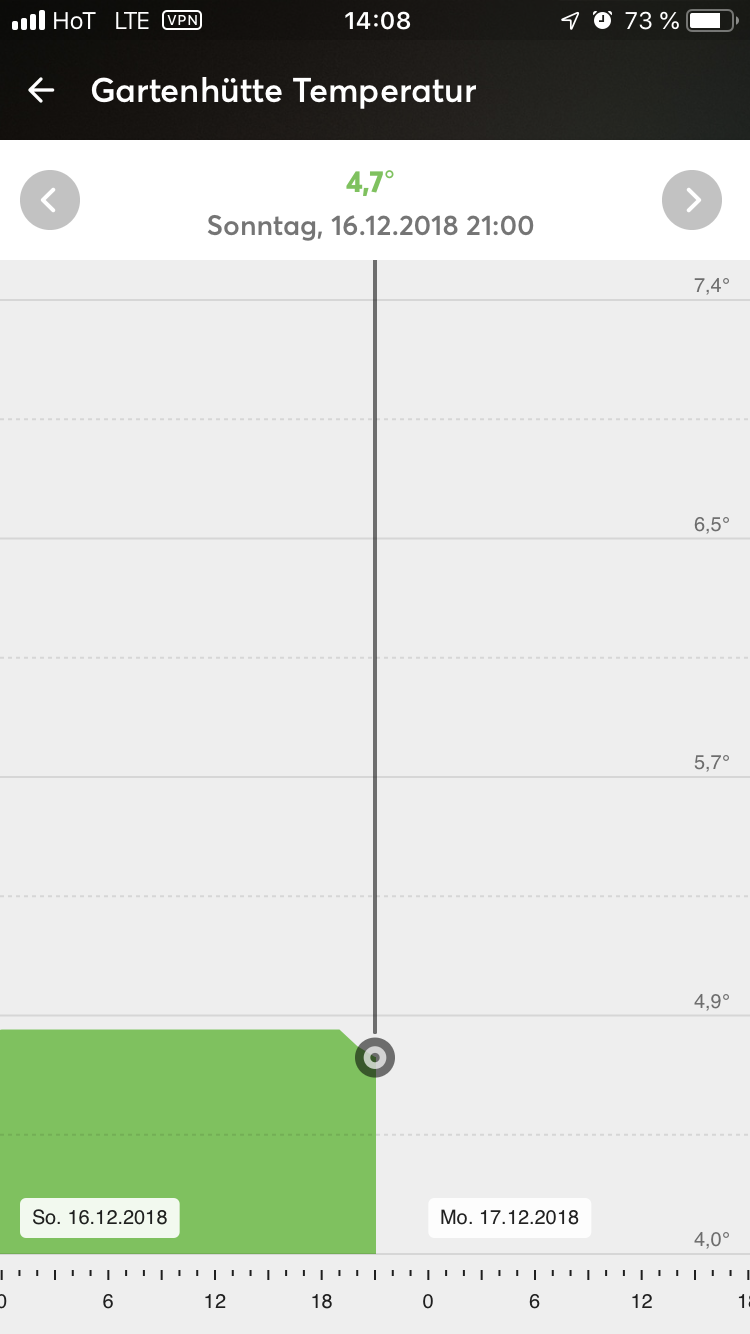Show the next temperature reading
This screenshot has width=750, height=1334.
pos(691,201)
